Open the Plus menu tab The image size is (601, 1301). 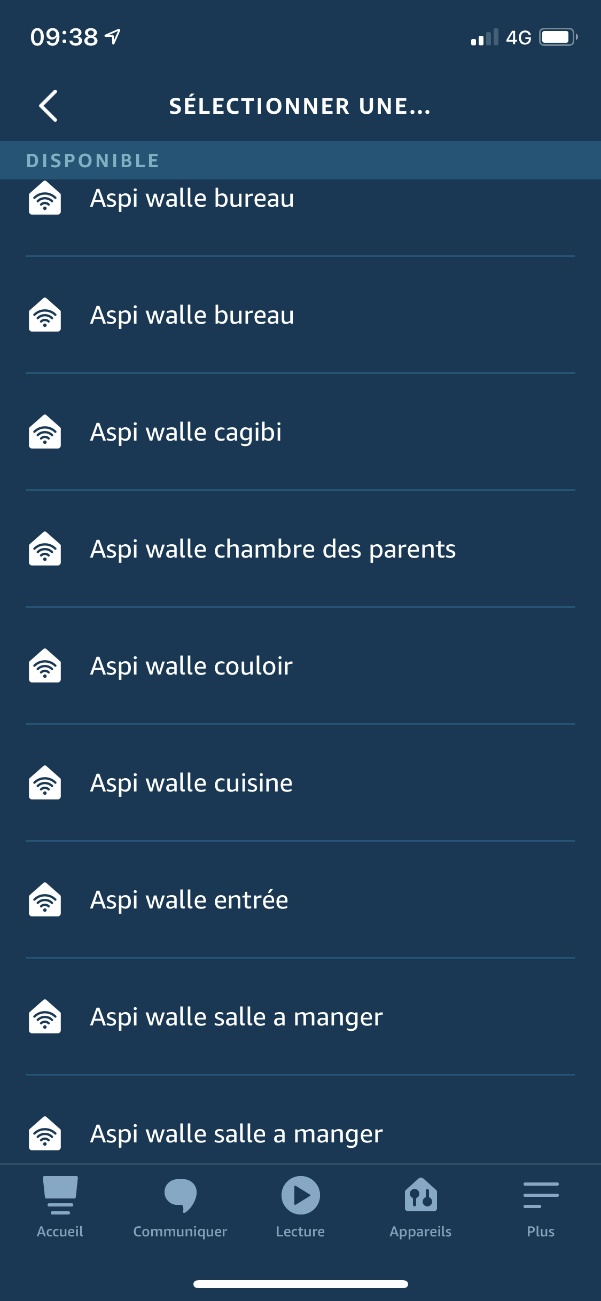[541, 1208]
